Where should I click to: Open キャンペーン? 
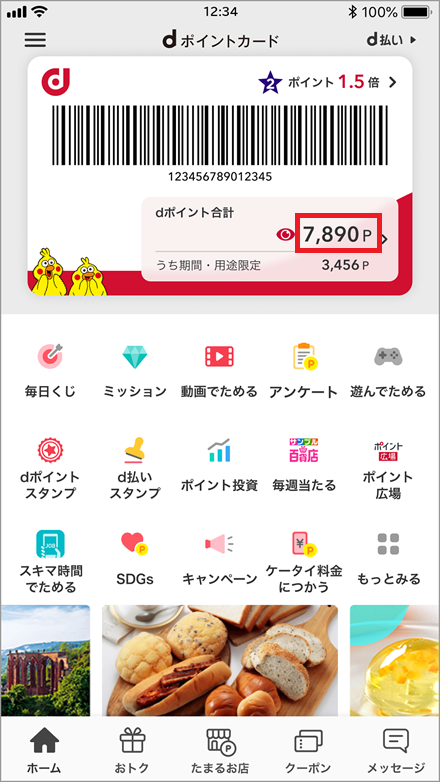pos(220,559)
